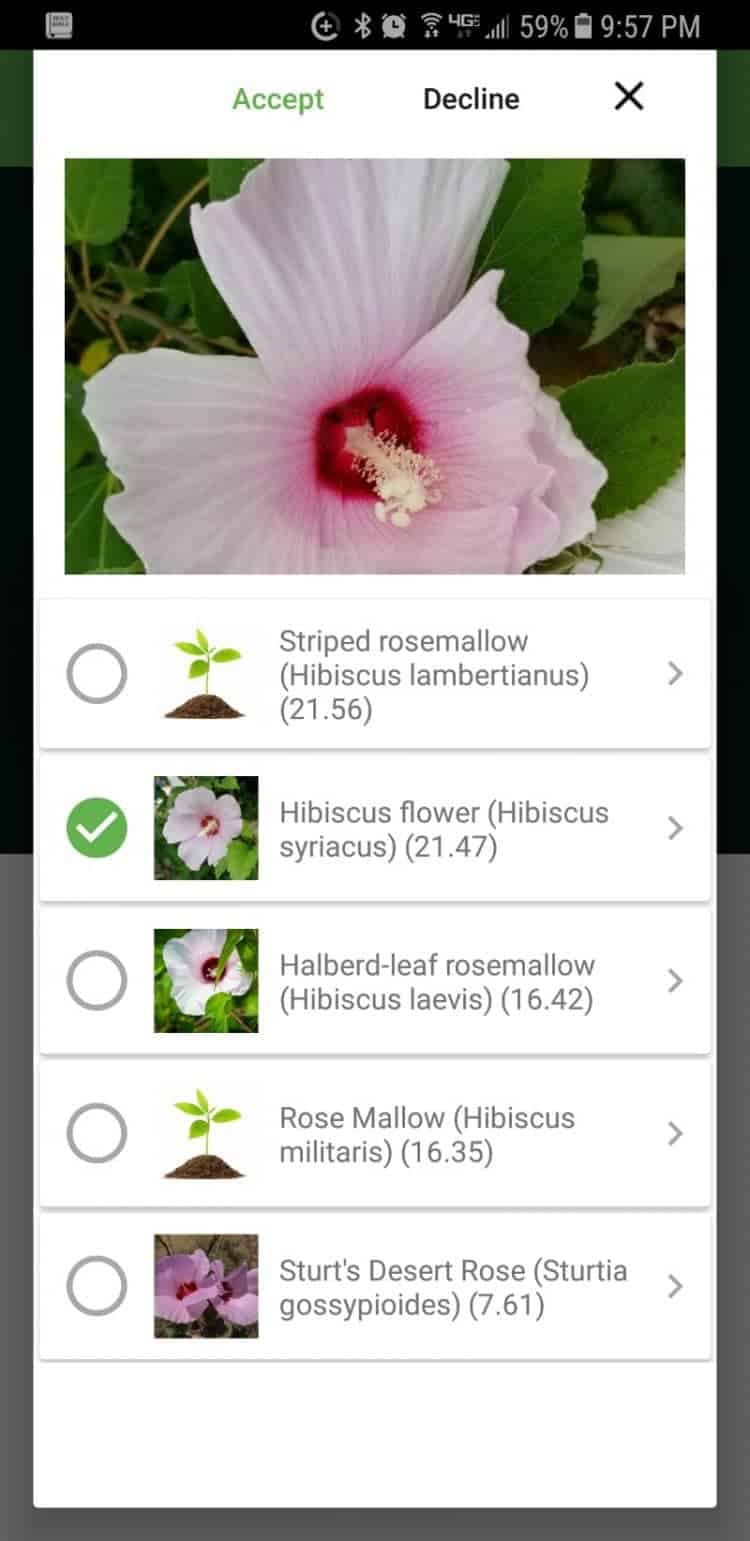
Task: Open details chevron for Hibiscus syriacus
Action: [x=675, y=828]
